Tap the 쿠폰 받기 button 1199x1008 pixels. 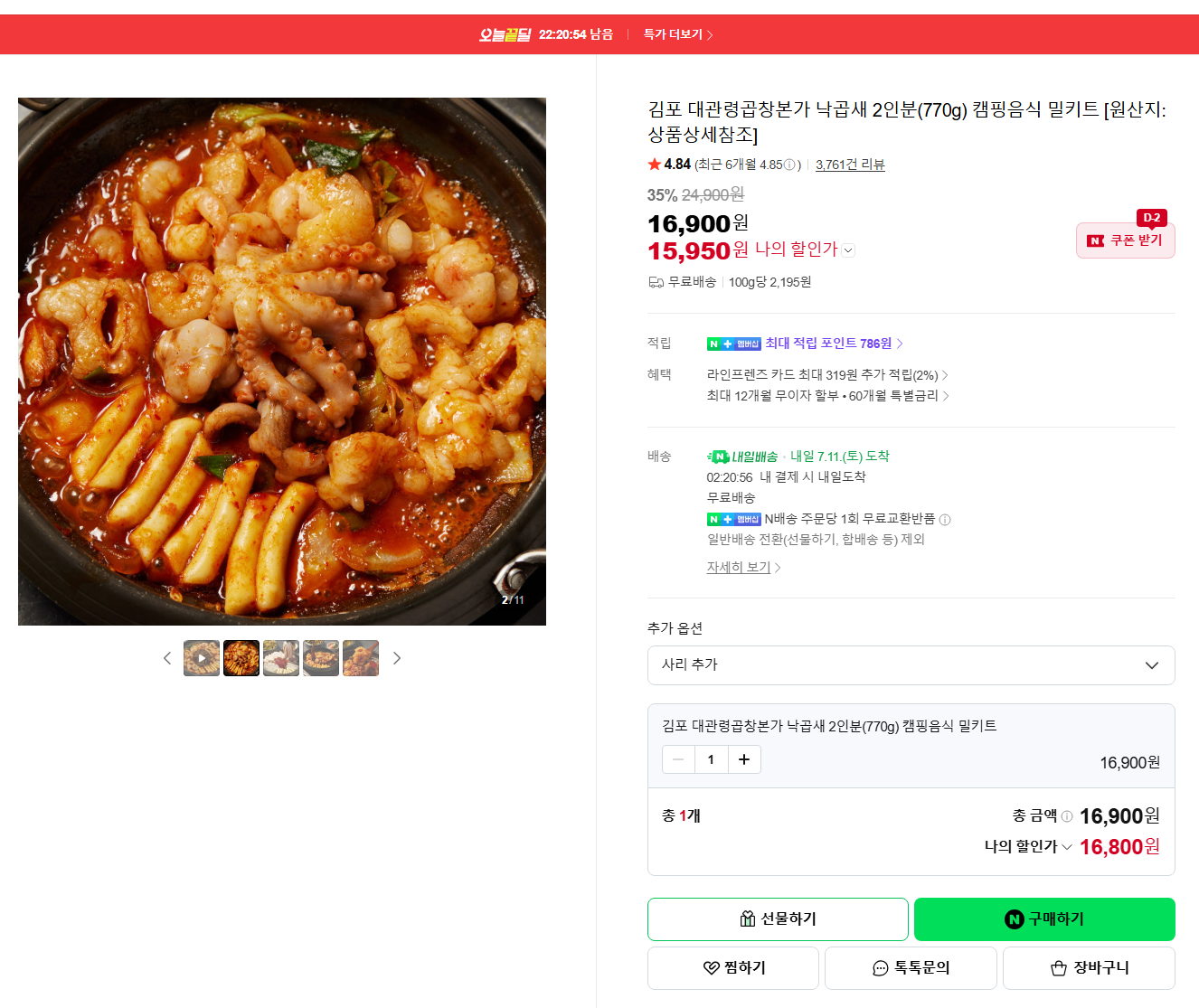pos(1125,240)
